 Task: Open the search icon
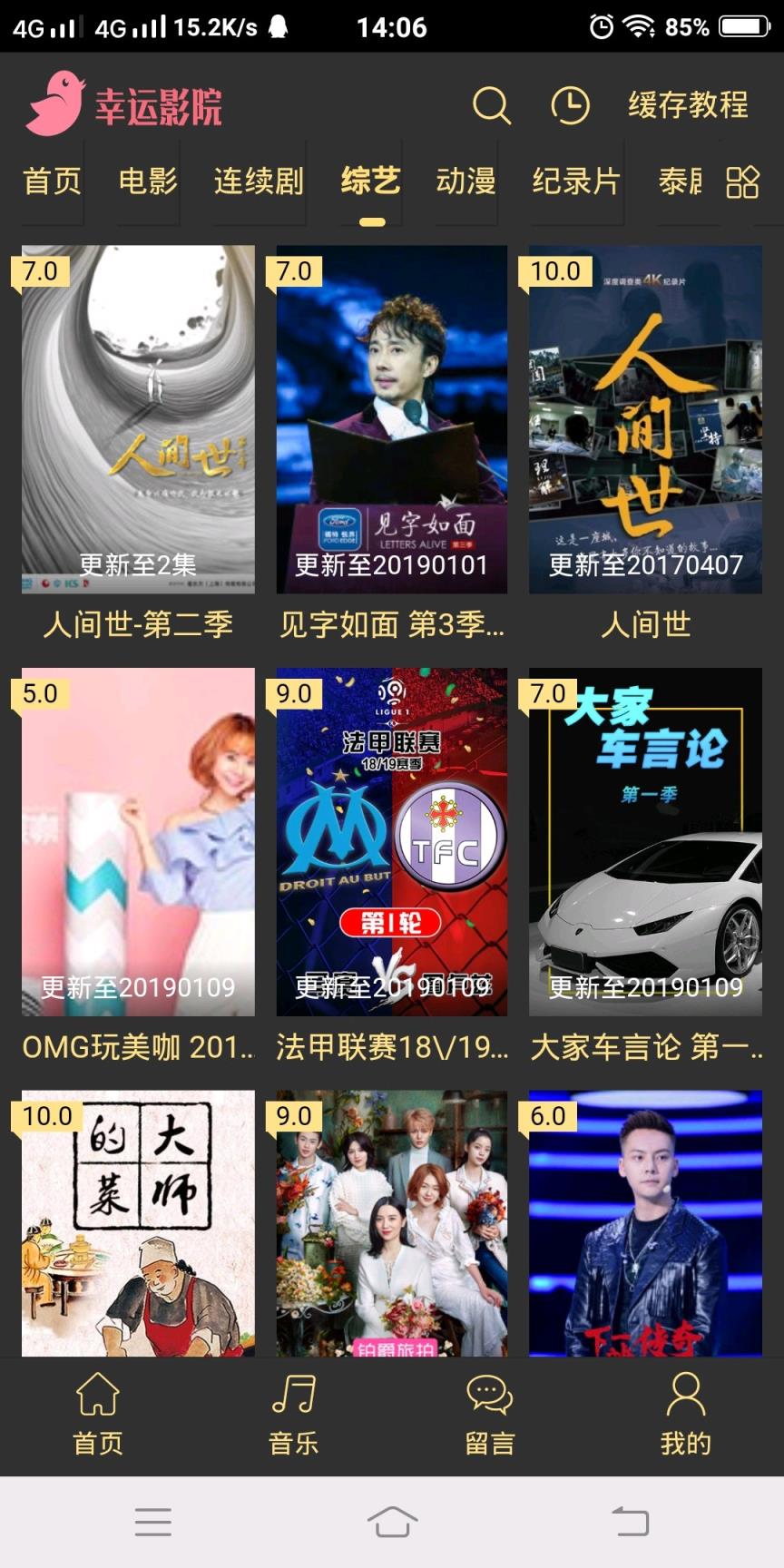491,106
